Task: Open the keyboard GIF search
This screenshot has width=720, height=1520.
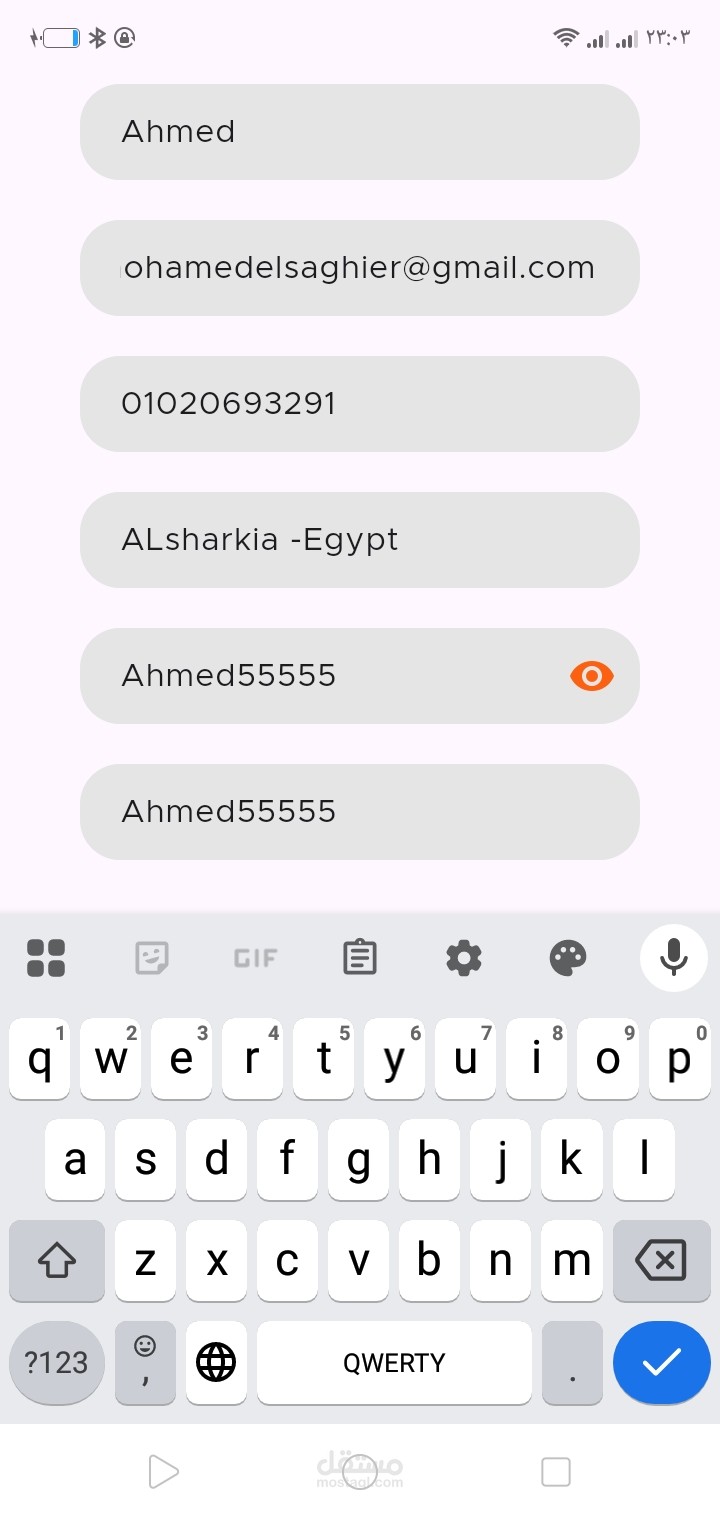Action: 255,958
